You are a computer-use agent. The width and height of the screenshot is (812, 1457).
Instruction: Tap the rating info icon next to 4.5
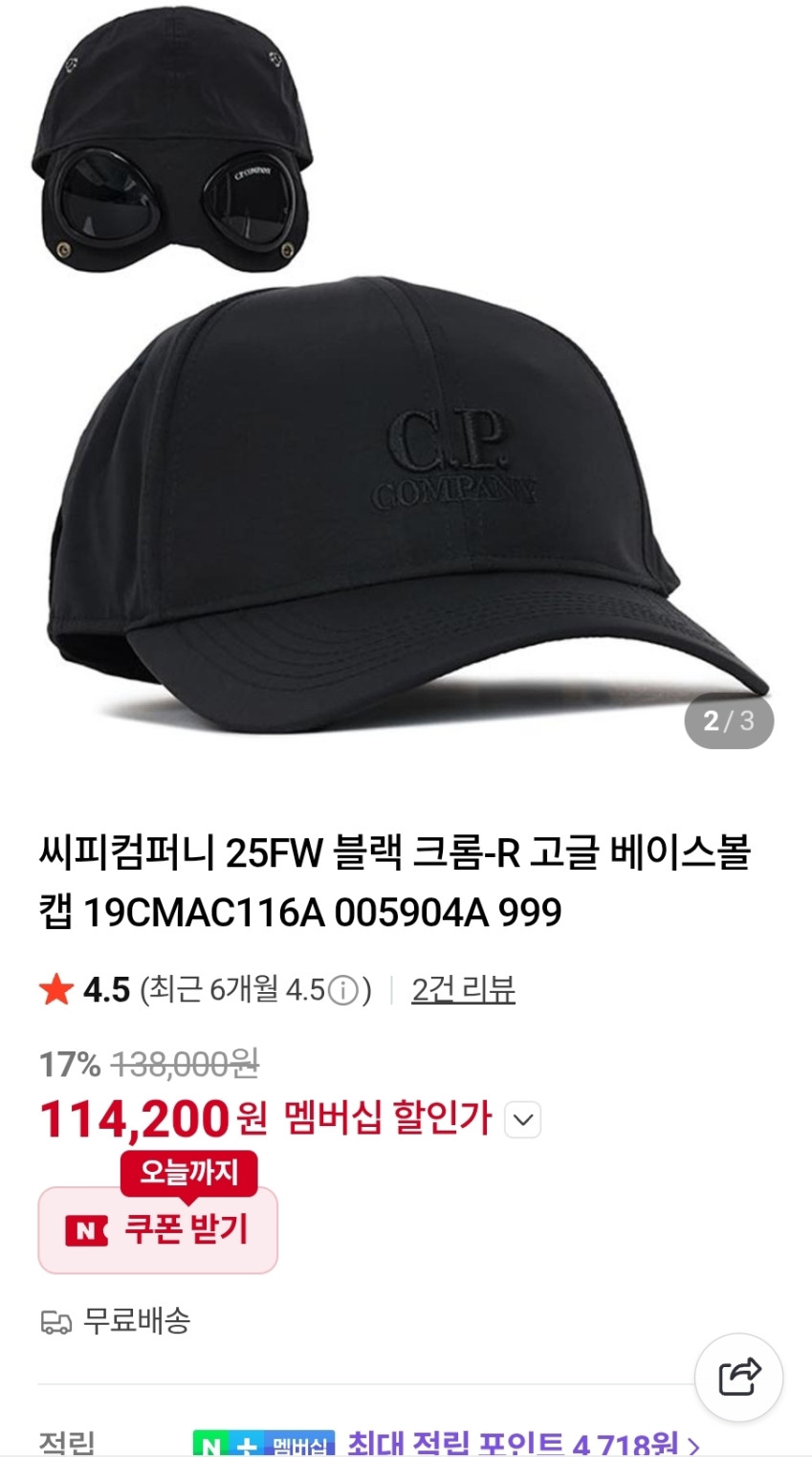(x=342, y=990)
